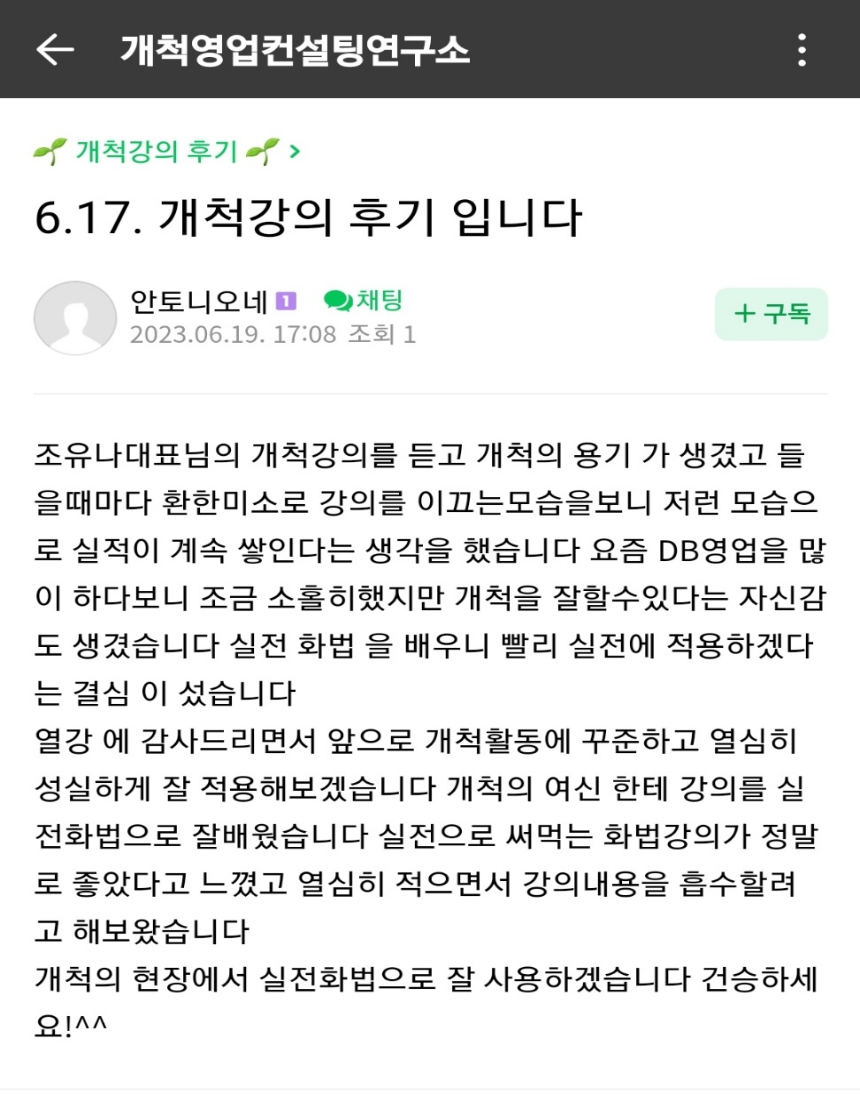Screen dimensions: 860x1100
Task: Go back using the arrow icon
Action: tap(55, 50)
